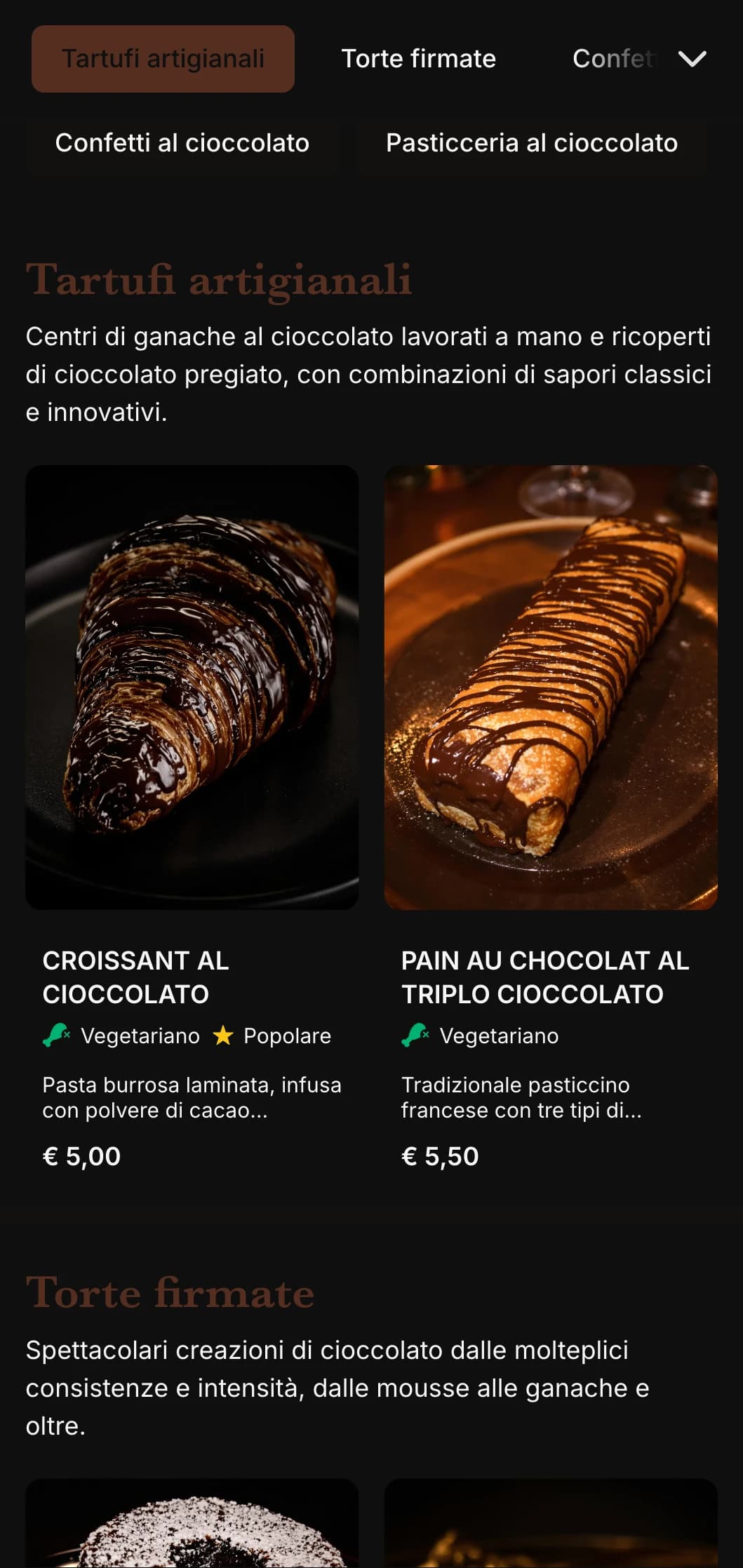Open the Pasticceria al cioccolato category

[x=530, y=143]
